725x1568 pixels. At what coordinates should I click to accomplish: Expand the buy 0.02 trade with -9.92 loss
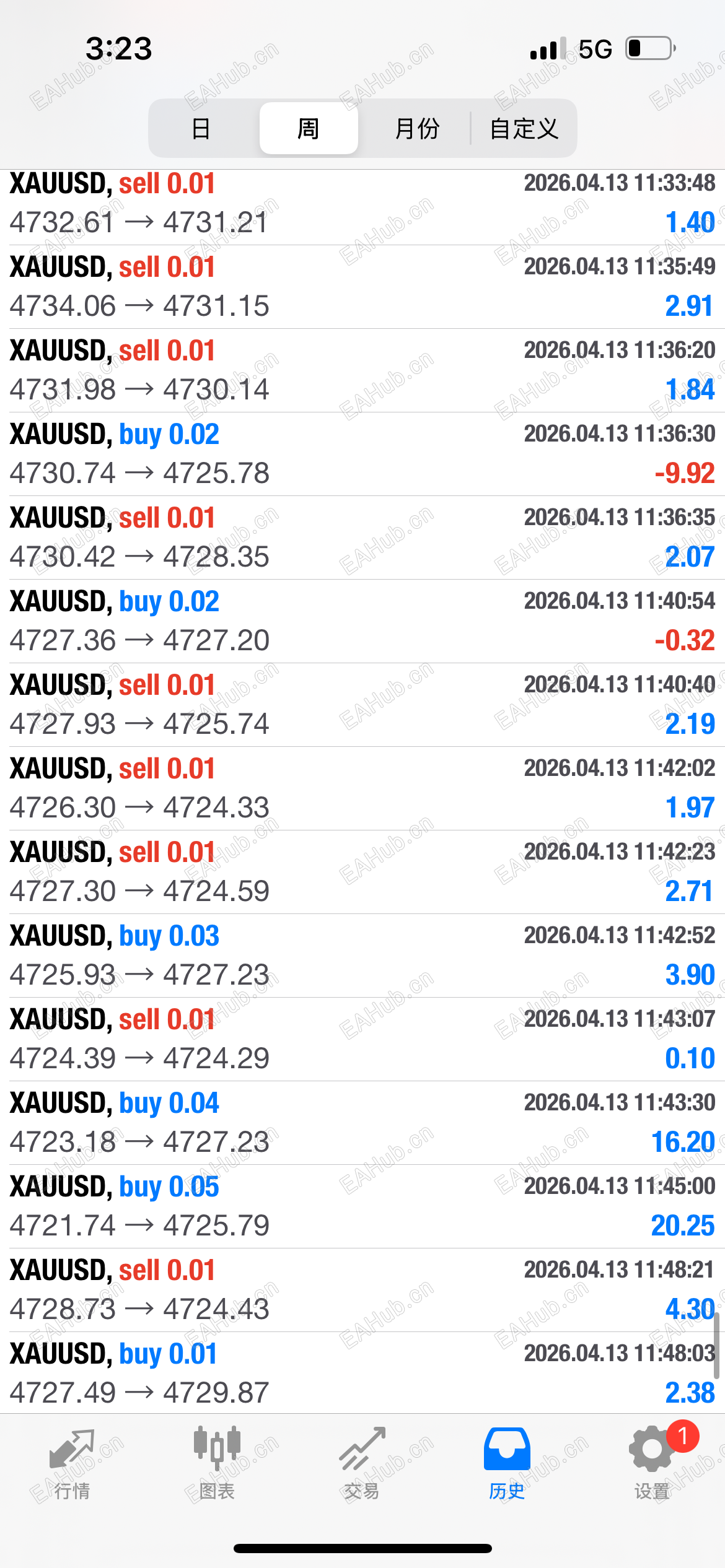tap(362, 454)
